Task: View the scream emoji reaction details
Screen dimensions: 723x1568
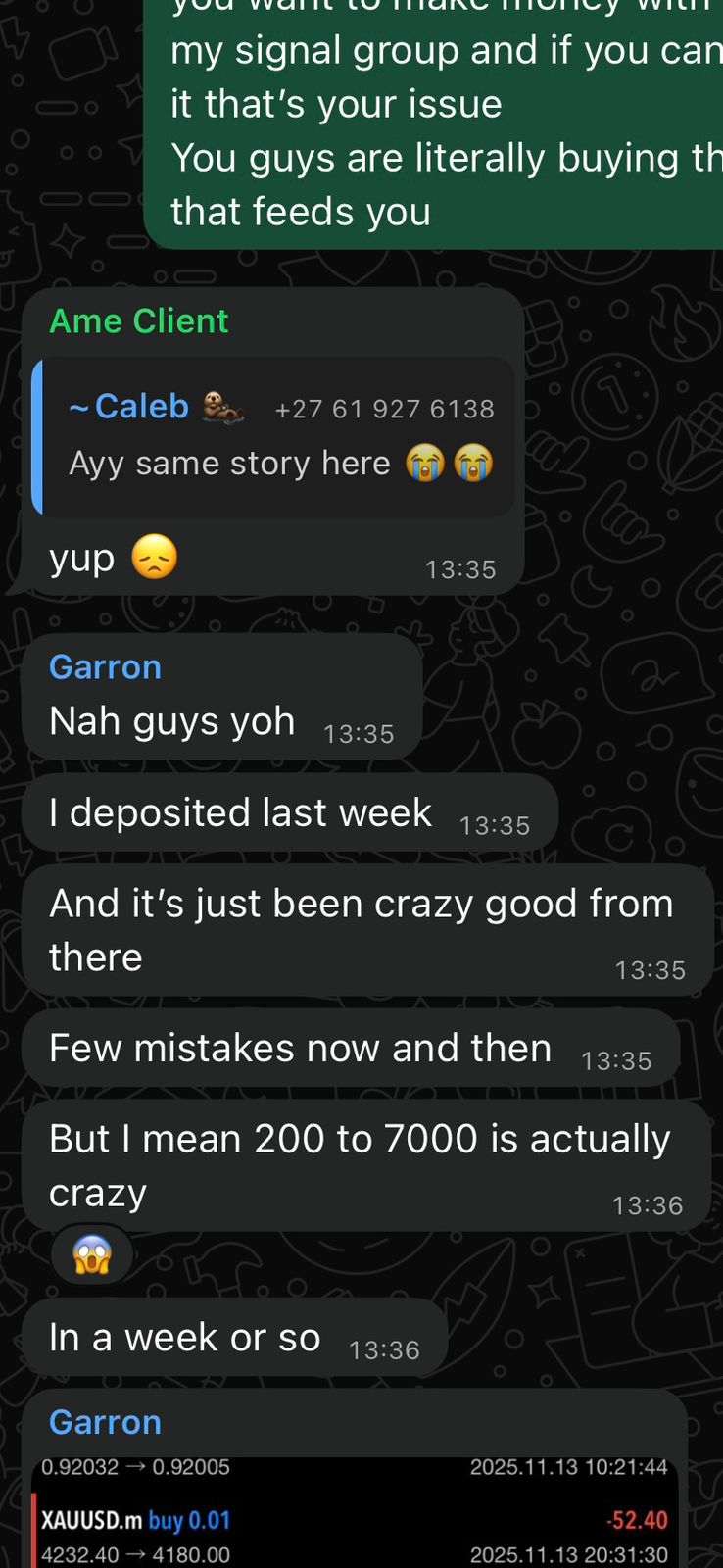Action: [x=92, y=1254]
